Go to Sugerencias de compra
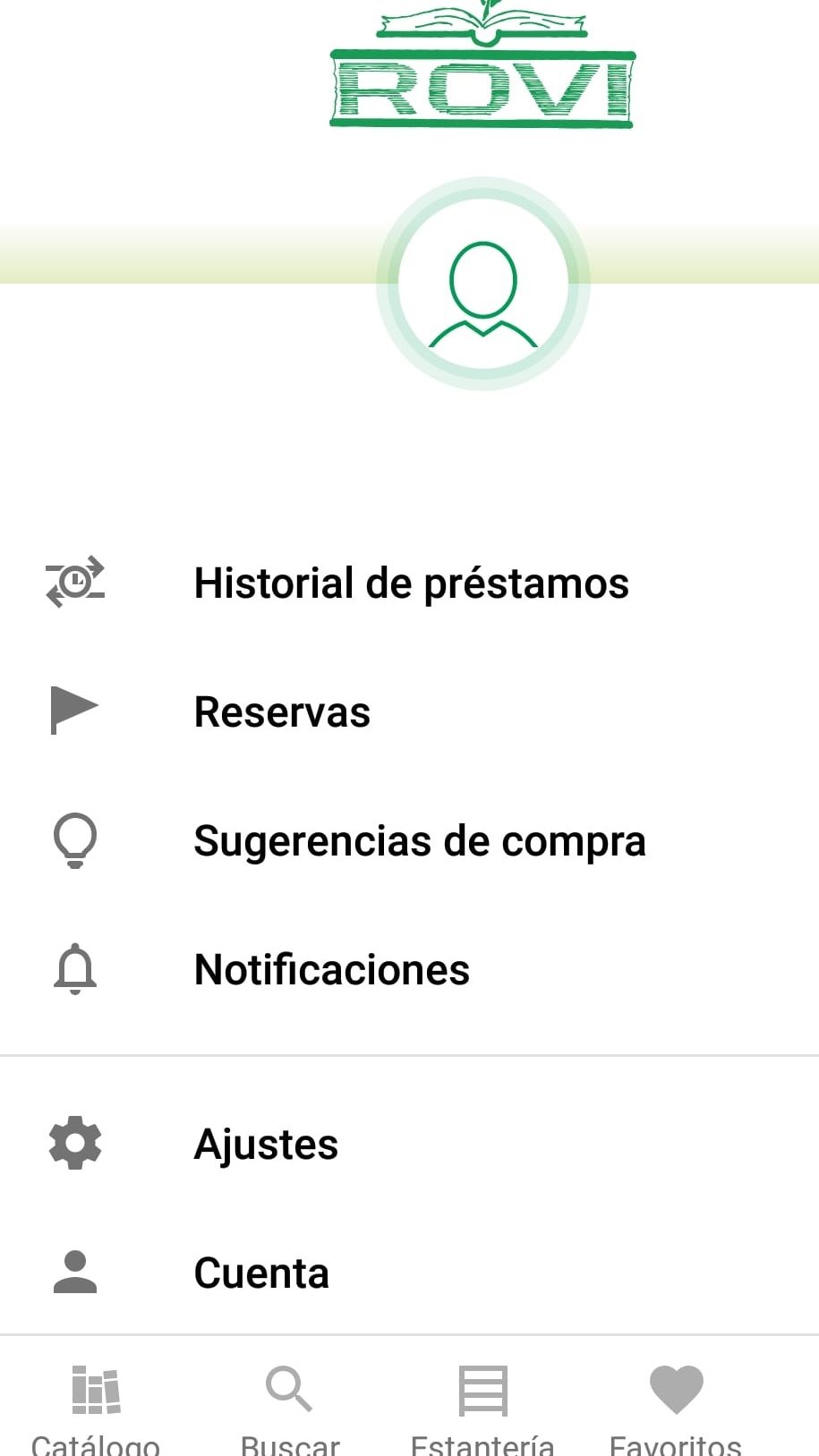The image size is (819, 1456). coord(419,841)
